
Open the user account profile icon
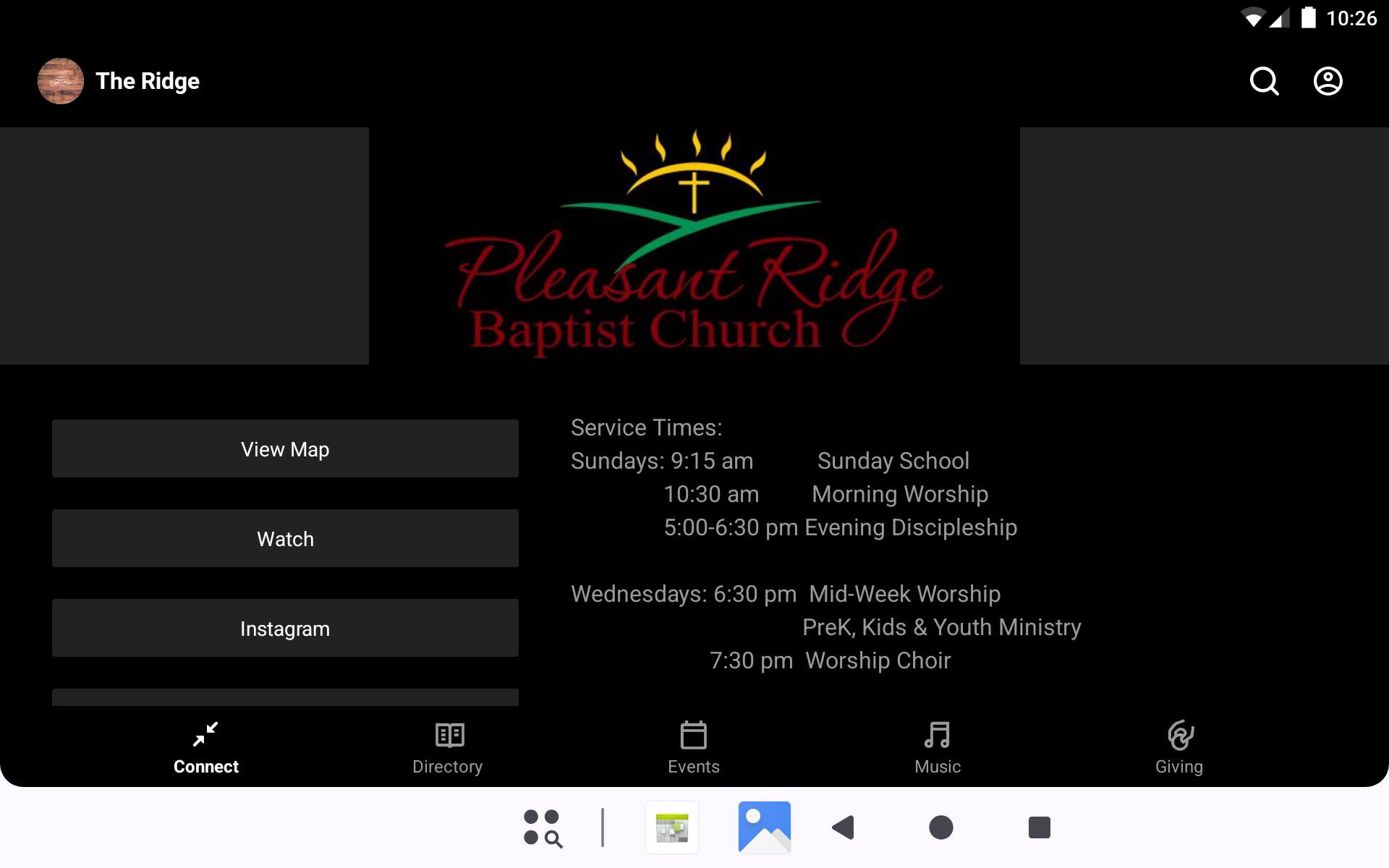1328,81
